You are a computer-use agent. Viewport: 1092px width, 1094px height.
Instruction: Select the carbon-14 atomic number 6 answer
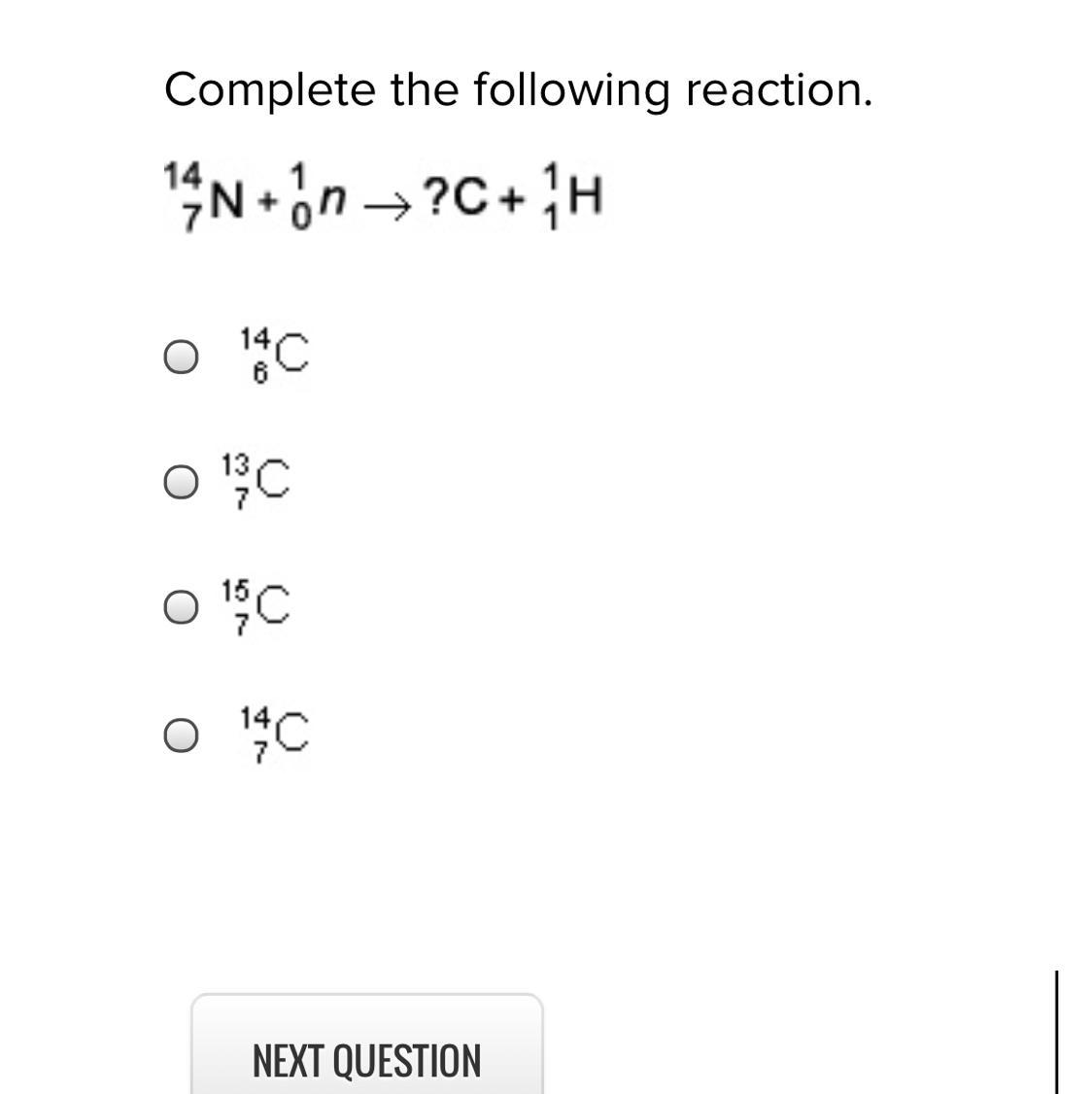click(x=181, y=357)
